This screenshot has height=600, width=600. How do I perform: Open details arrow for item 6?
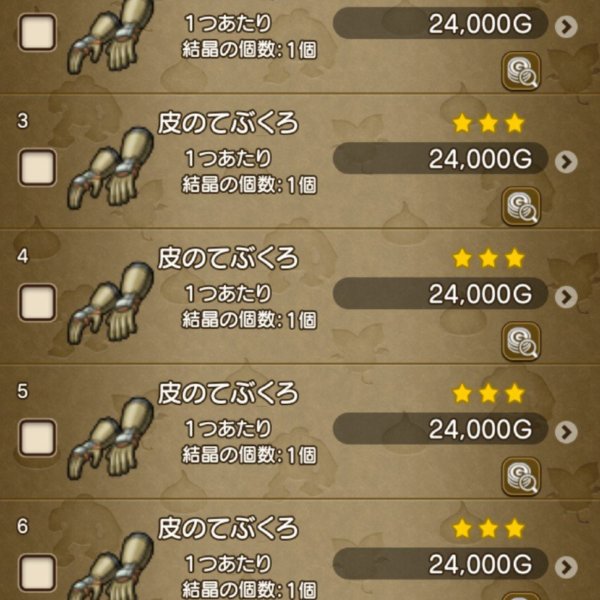pos(567,564)
